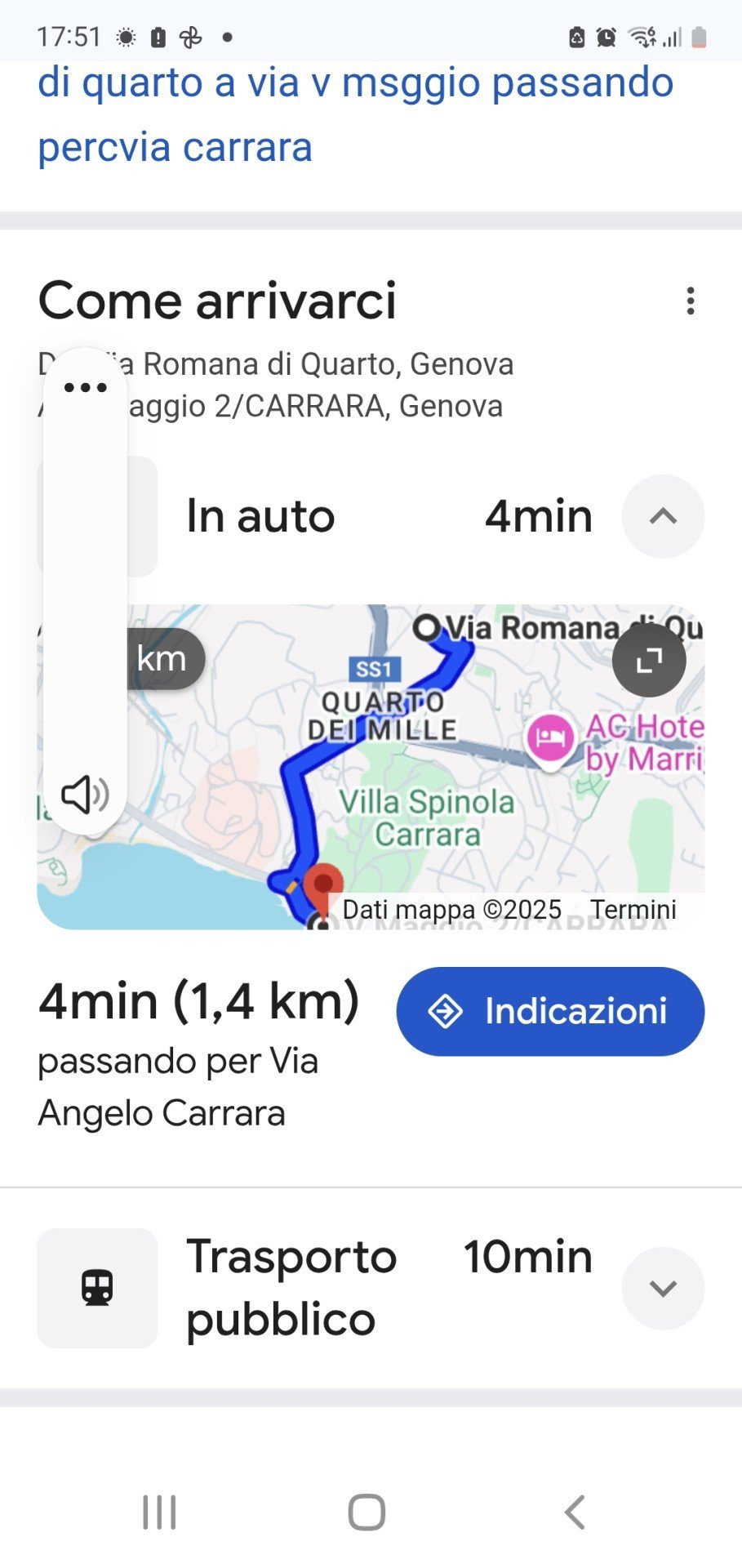Go to the phone's home screen
The height and width of the screenshot is (1568, 742).
coord(367,1512)
